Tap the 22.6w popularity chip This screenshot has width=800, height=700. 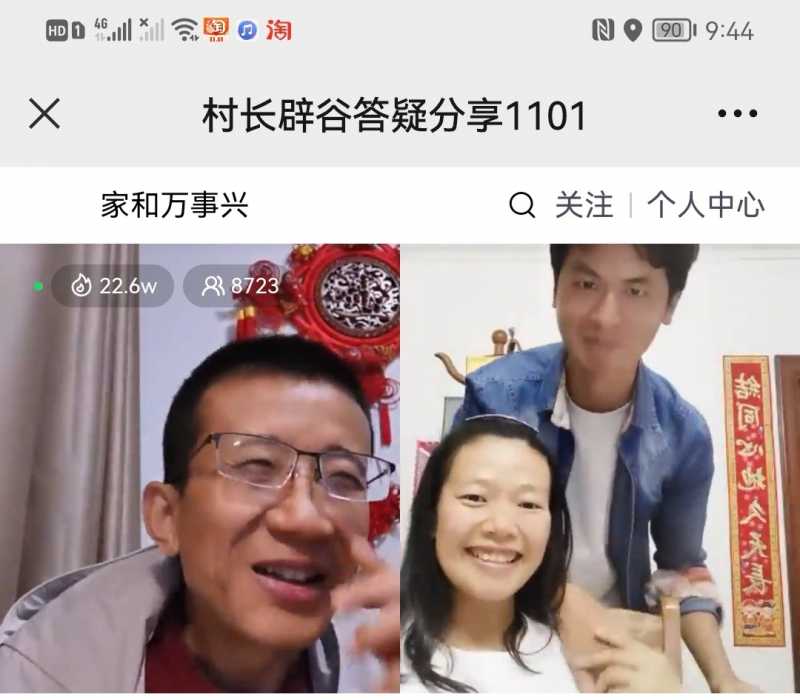[113, 286]
